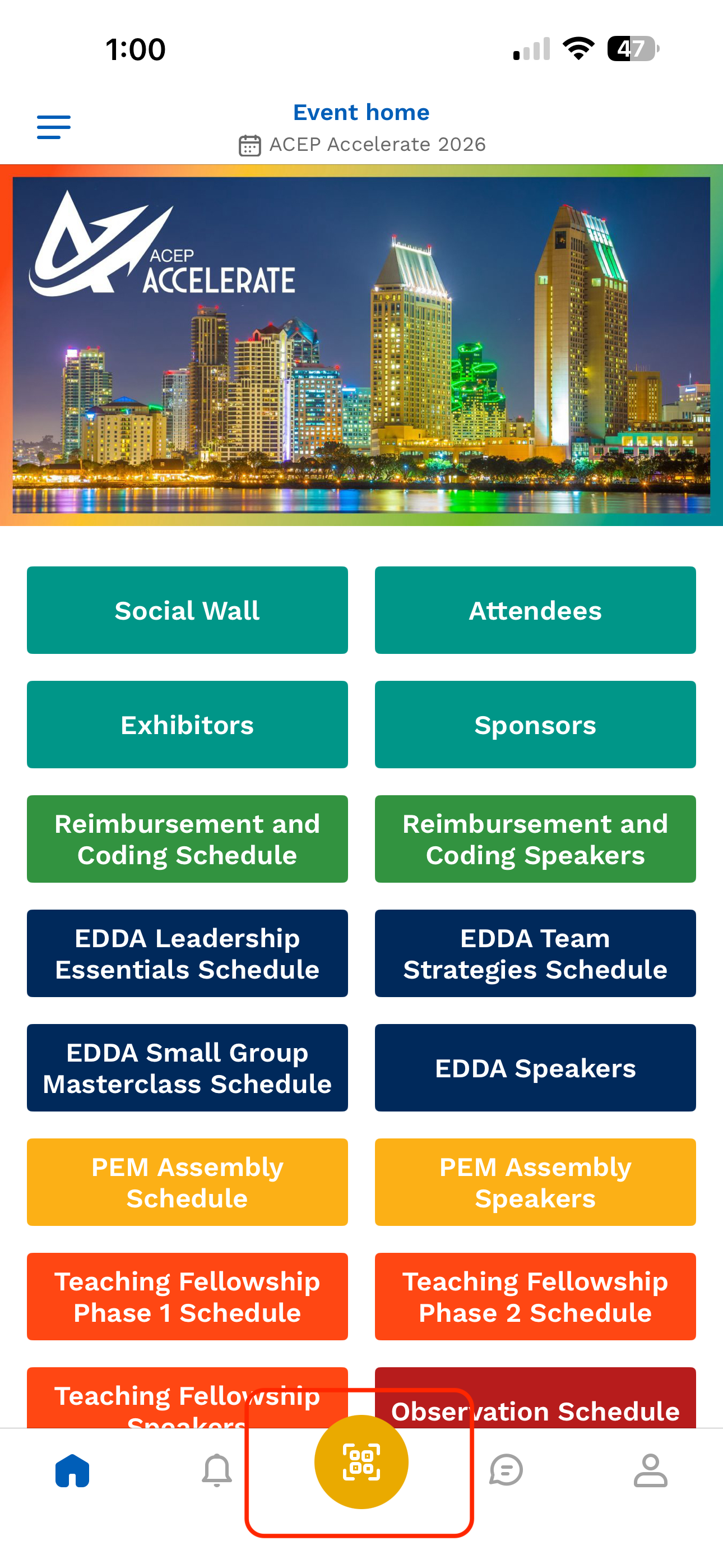View PEM Assembly Speakers
This screenshot has width=723, height=1568.
tap(535, 1182)
